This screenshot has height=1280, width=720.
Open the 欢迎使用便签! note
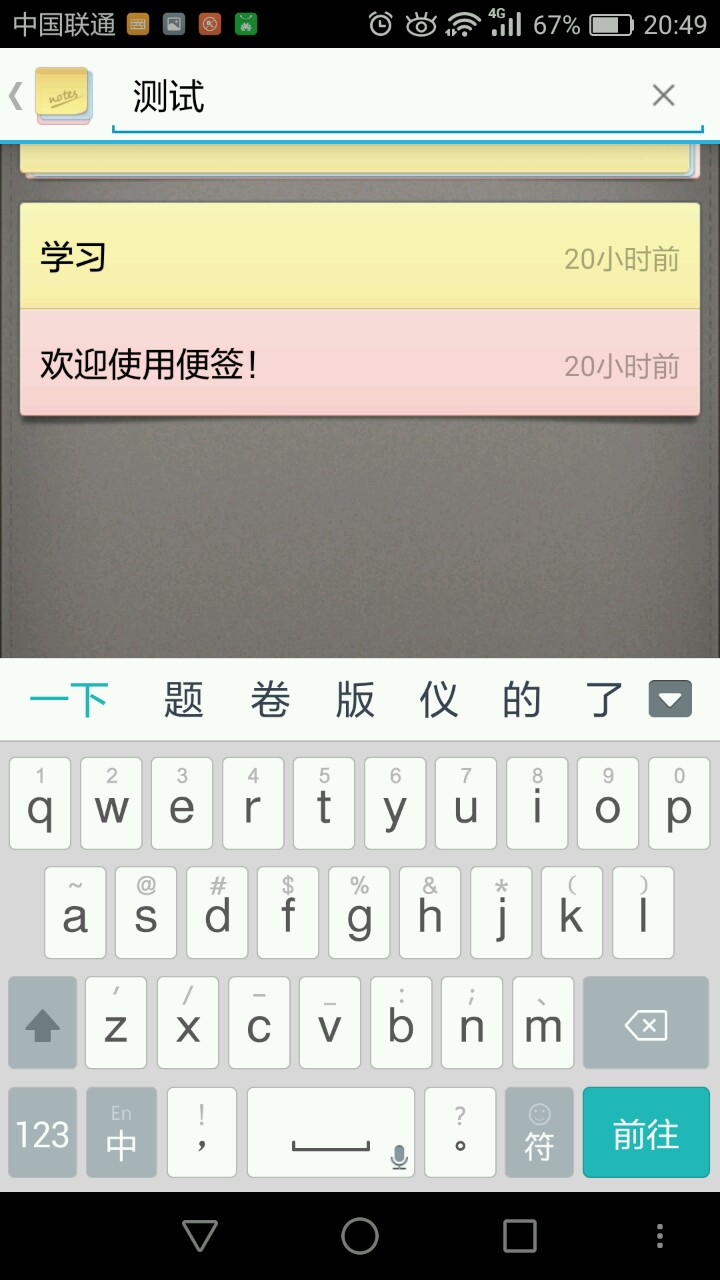[x=360, y=363]
